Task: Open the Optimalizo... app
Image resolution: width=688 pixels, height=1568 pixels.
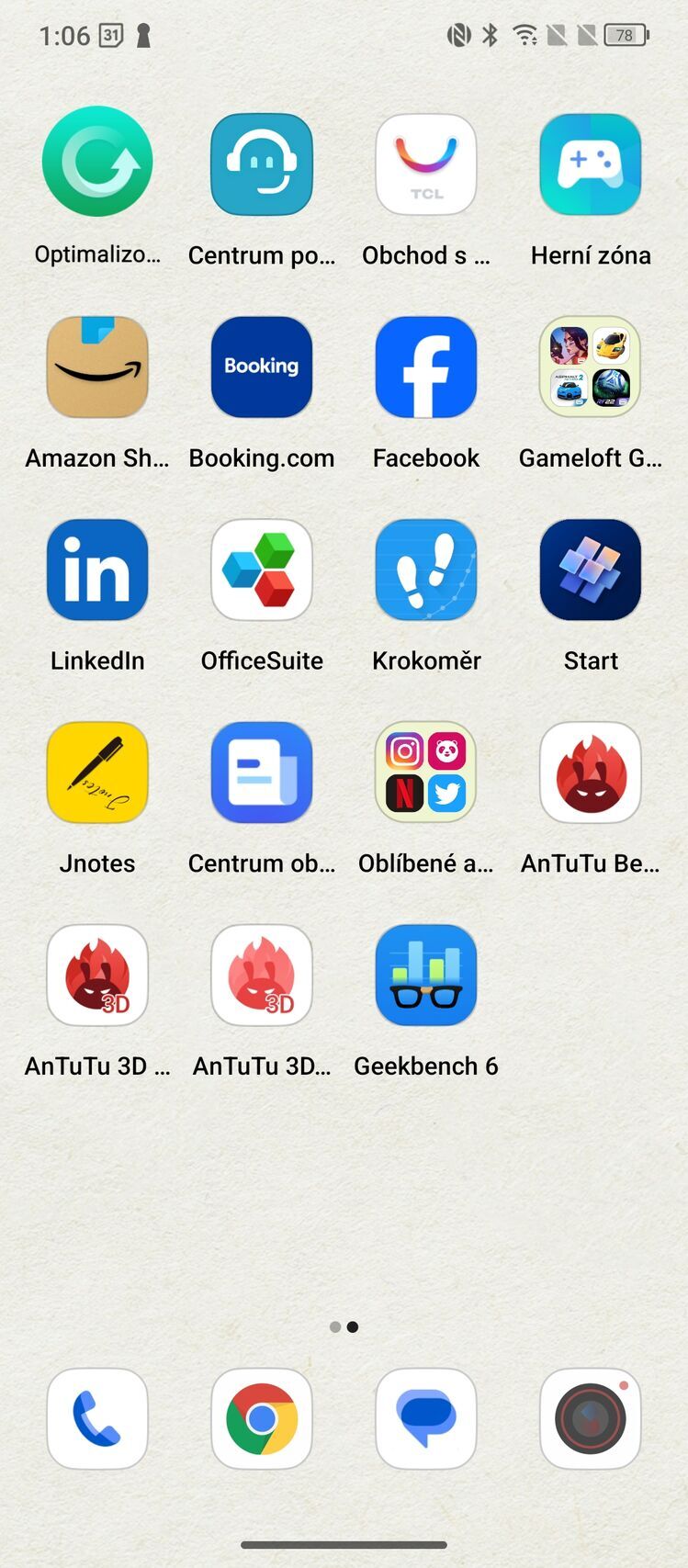Action: click(x=97, y=163)
